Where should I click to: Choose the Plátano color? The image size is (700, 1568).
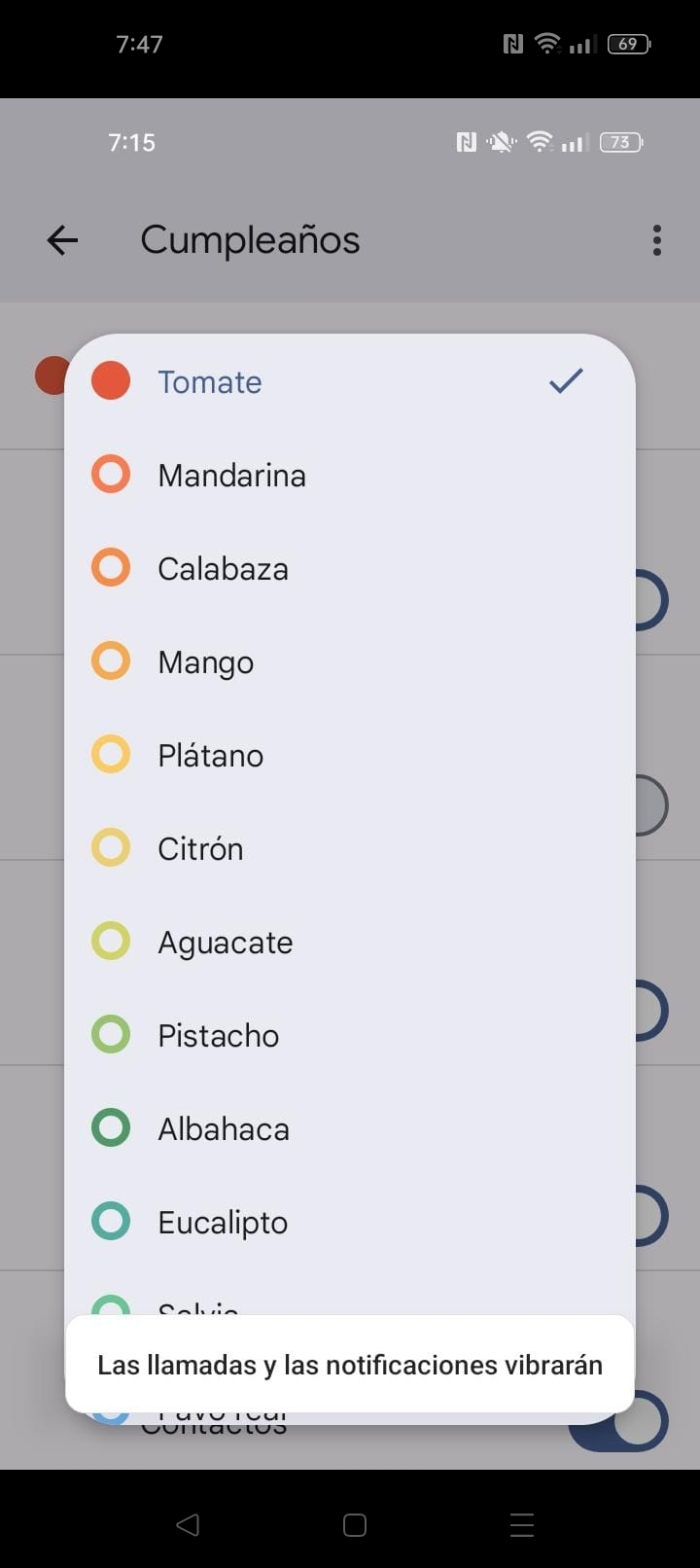pos(210,756)
